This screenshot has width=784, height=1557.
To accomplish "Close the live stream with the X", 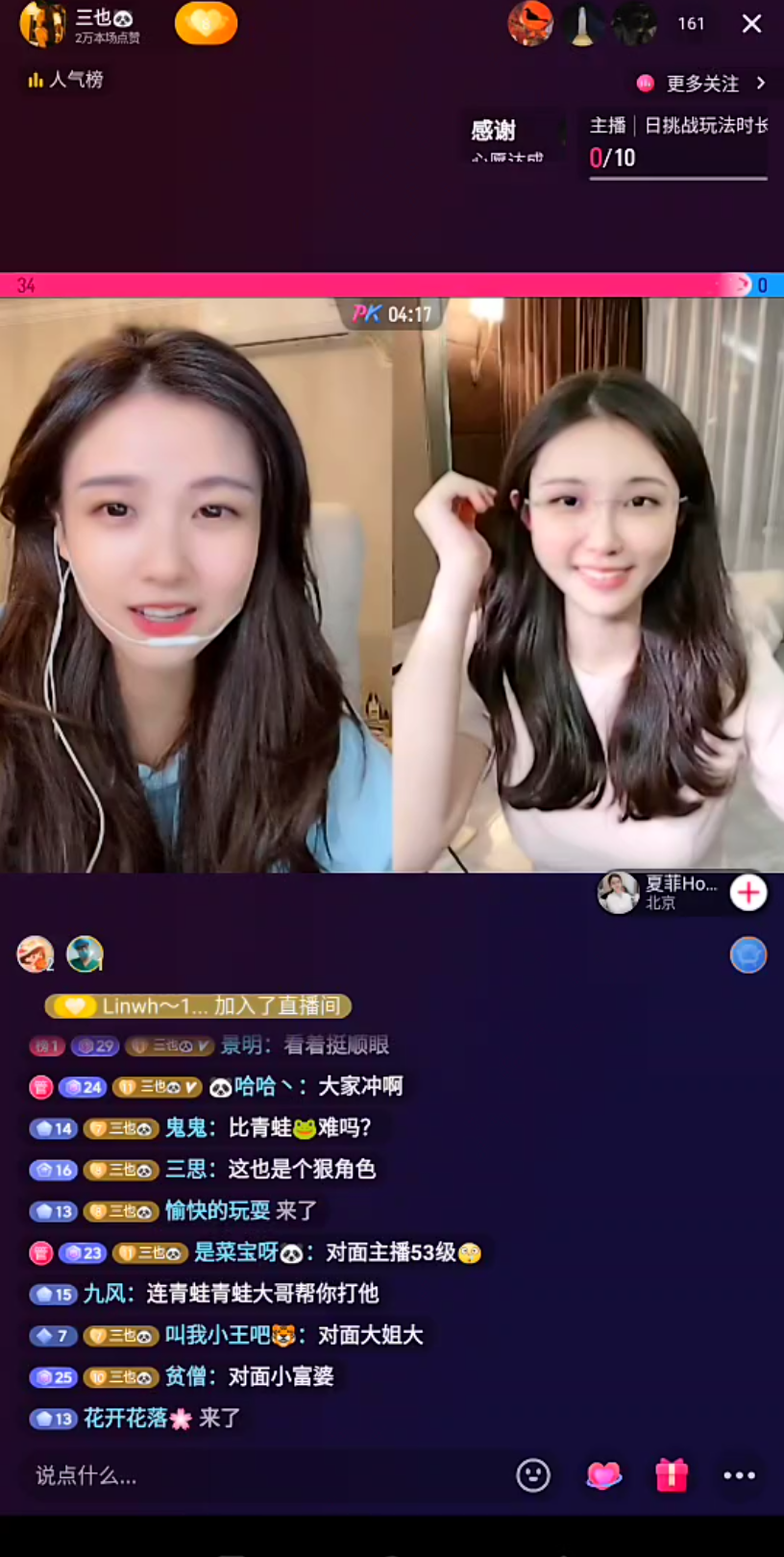I will [751, 24].
